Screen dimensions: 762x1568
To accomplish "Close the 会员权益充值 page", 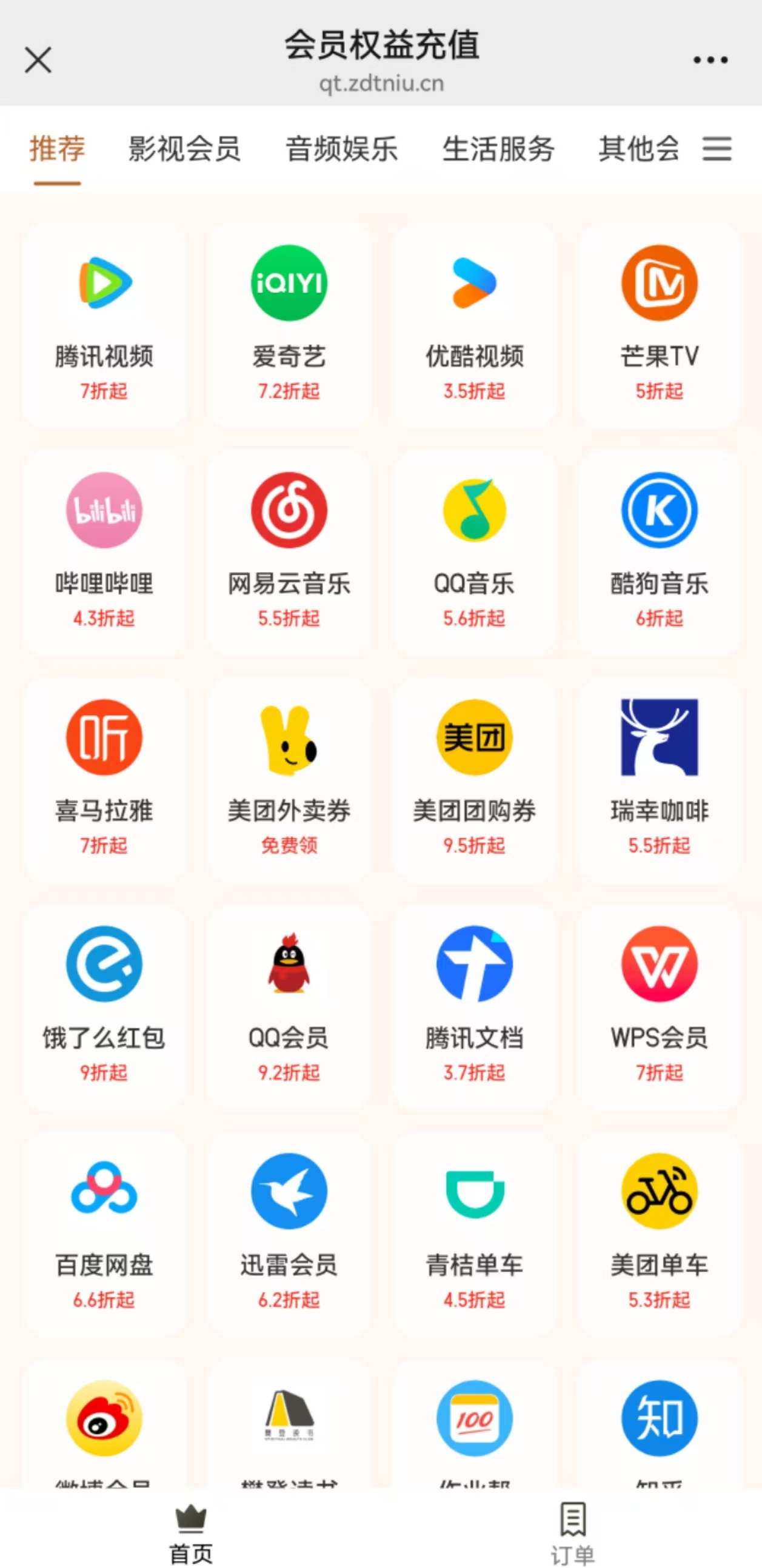I will tap(38, 59).
